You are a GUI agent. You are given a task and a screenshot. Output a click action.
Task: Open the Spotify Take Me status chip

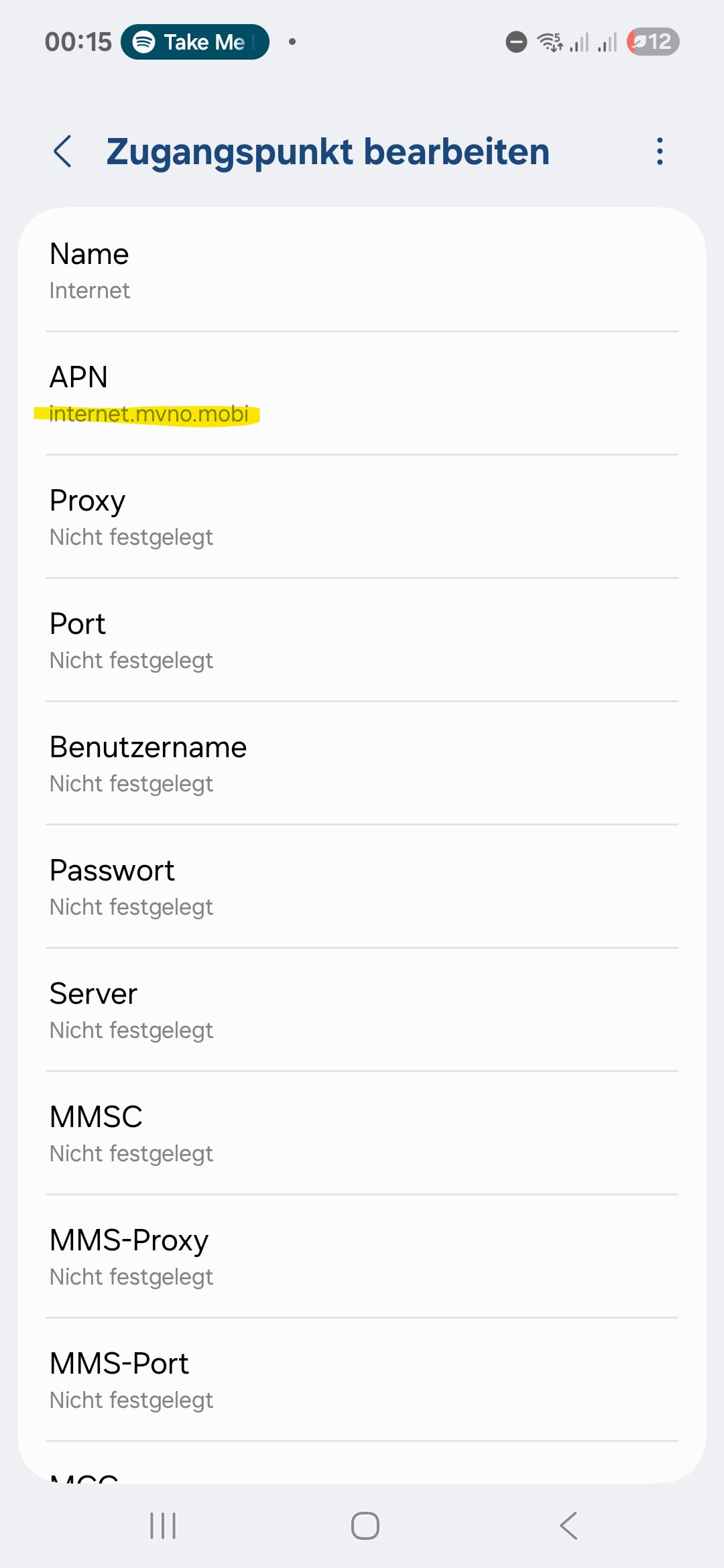[195, 42]
